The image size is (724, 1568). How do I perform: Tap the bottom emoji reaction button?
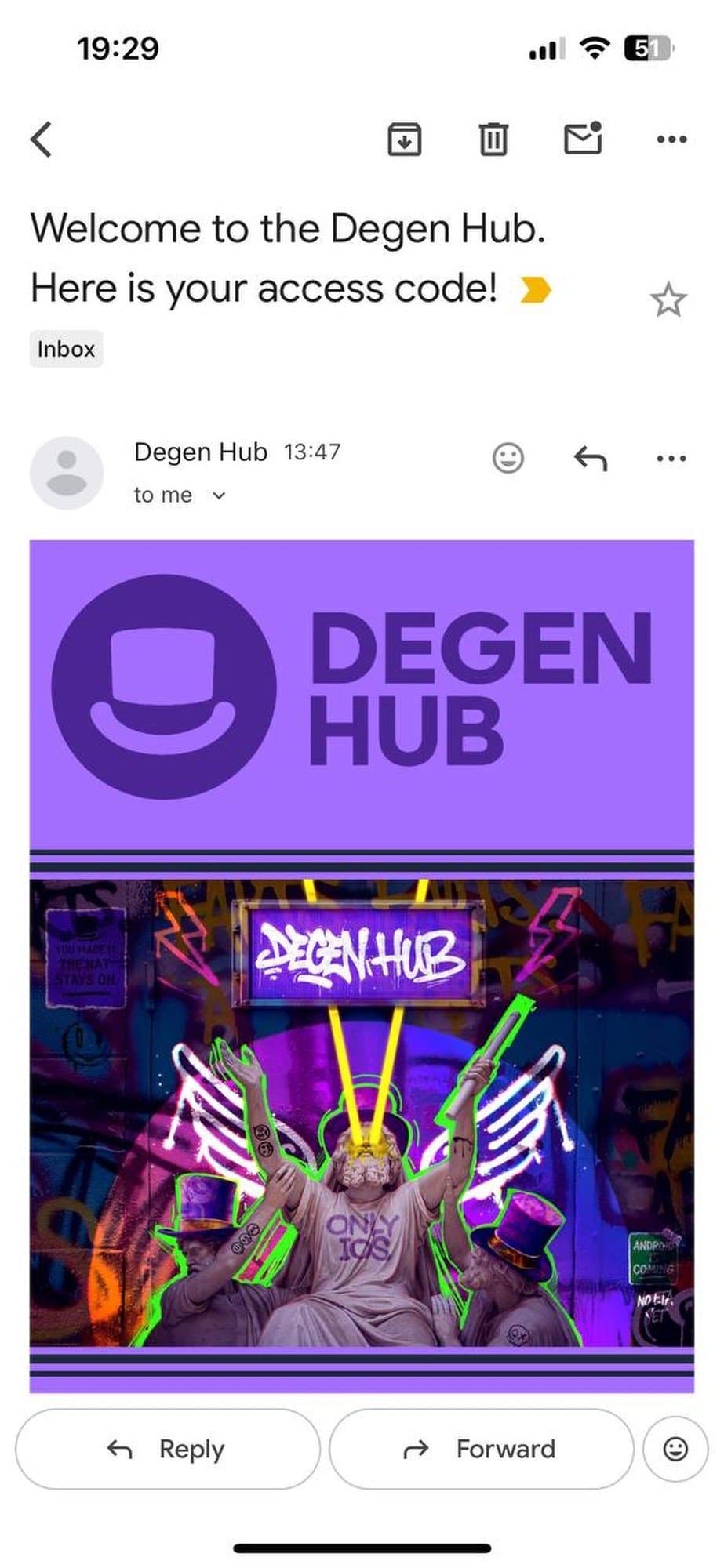click(676, 1449)
